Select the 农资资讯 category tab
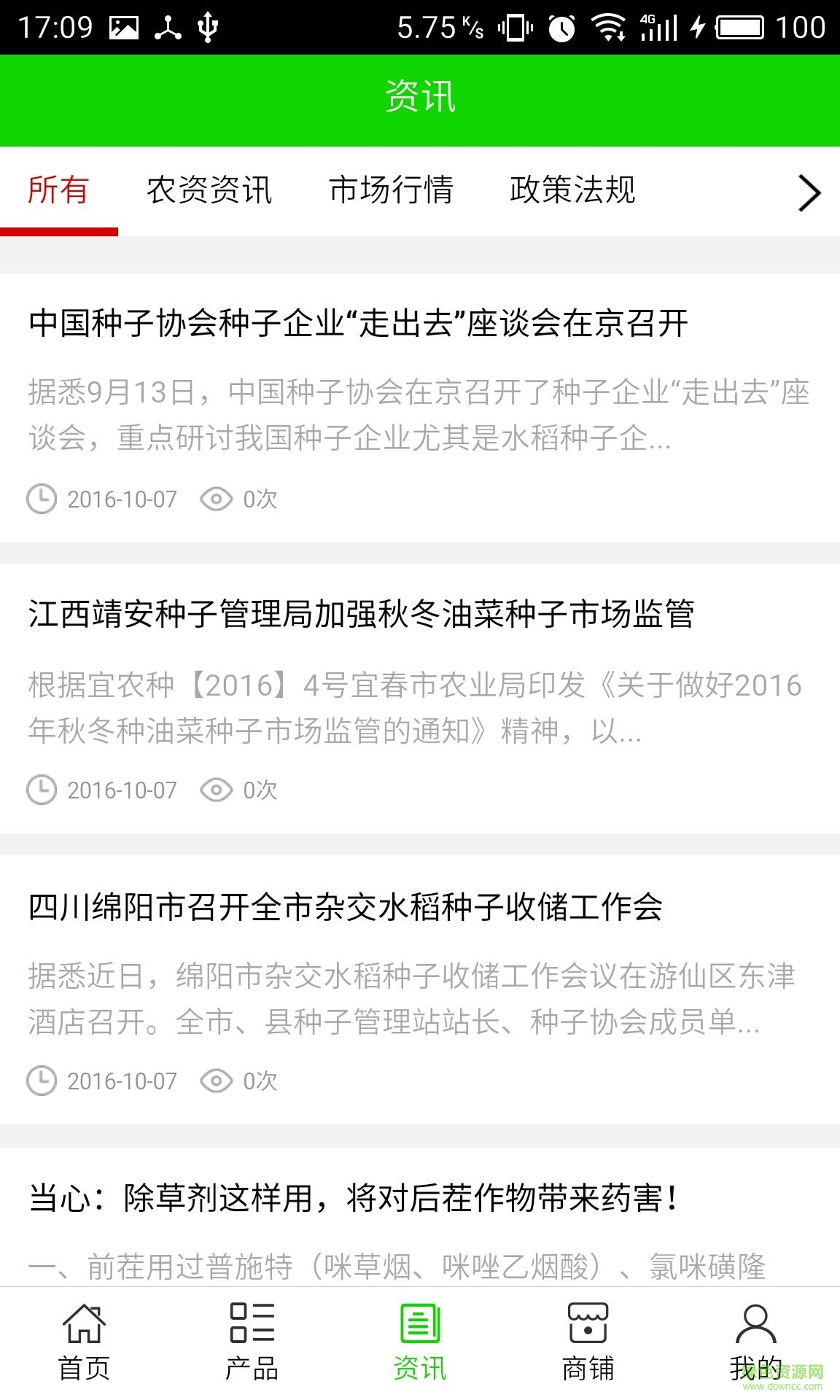840x1400 pixels. tap(209, 191)
